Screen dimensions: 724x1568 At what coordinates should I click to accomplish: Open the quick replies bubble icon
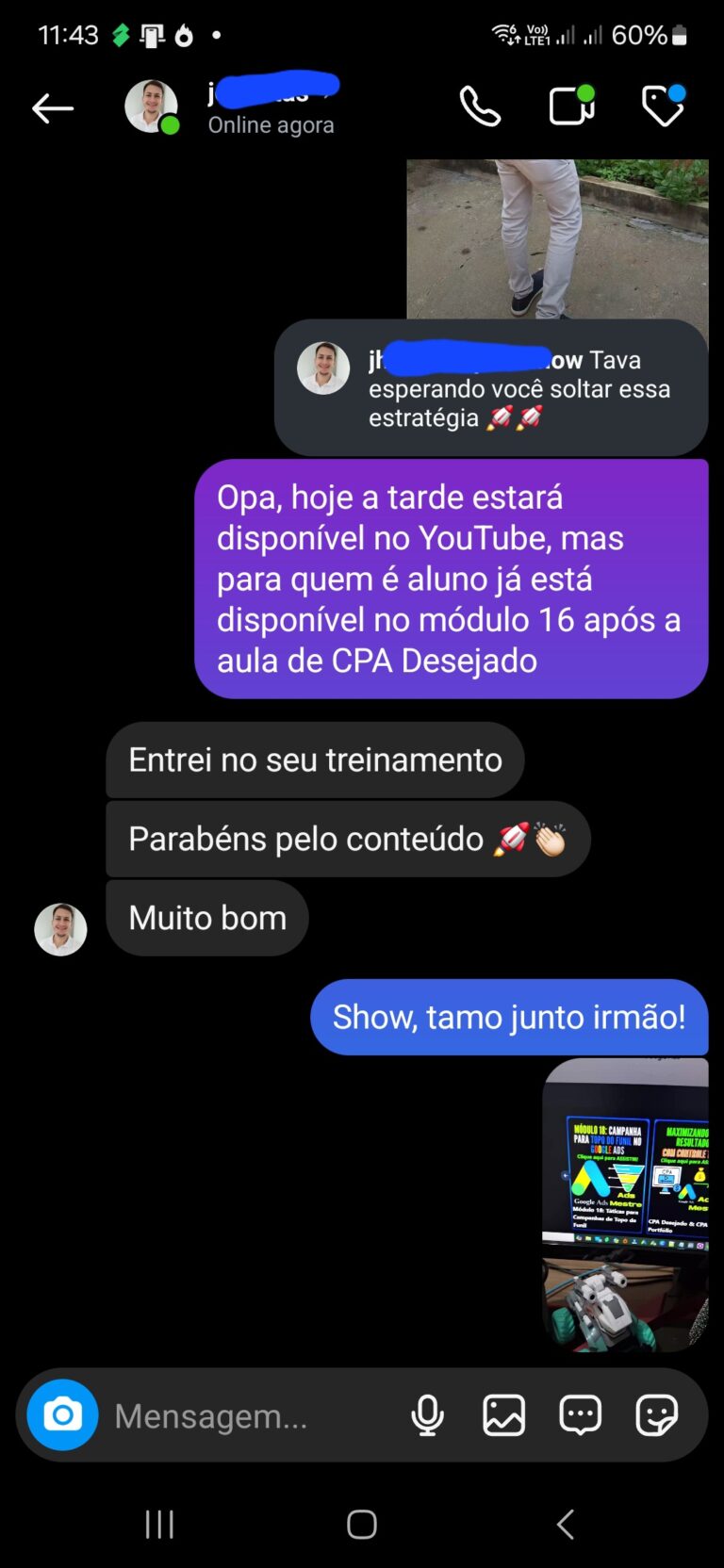(x=580, y=1415)
